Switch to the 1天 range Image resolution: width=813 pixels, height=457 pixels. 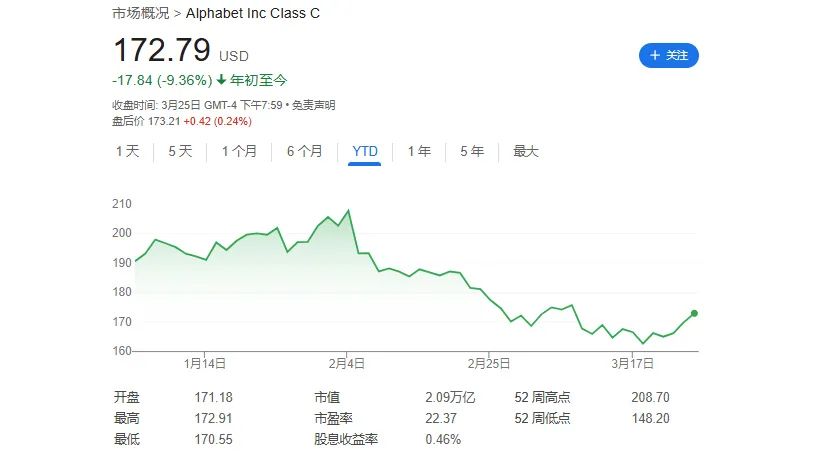[127, 152]
